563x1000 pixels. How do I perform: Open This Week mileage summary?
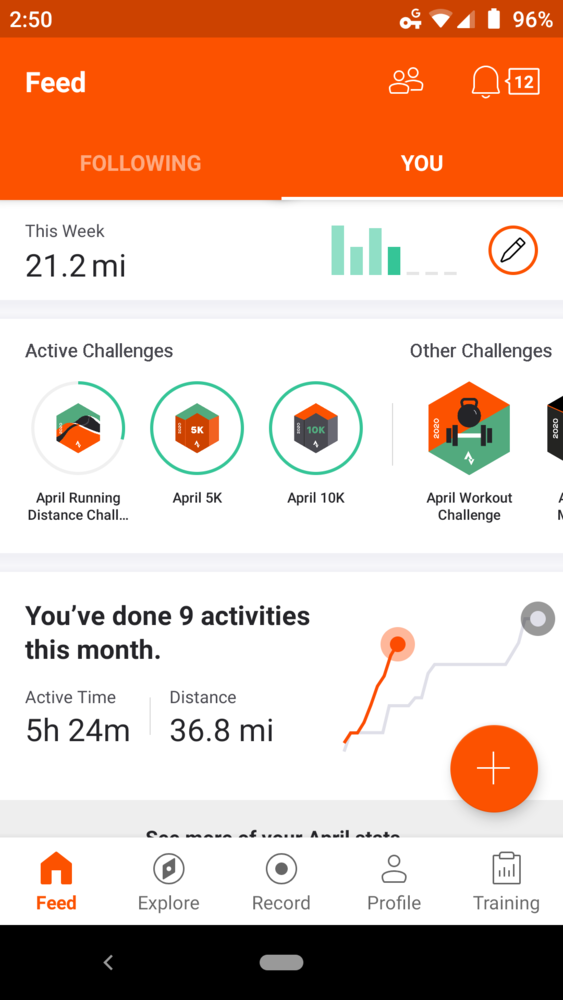coord(281,251)
